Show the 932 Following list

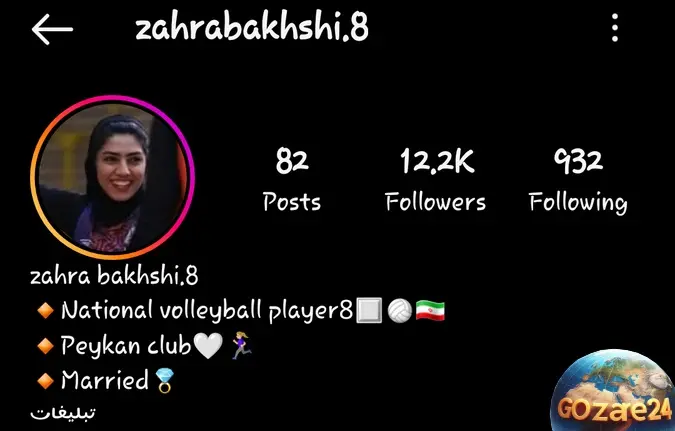[x=578, y=180]
